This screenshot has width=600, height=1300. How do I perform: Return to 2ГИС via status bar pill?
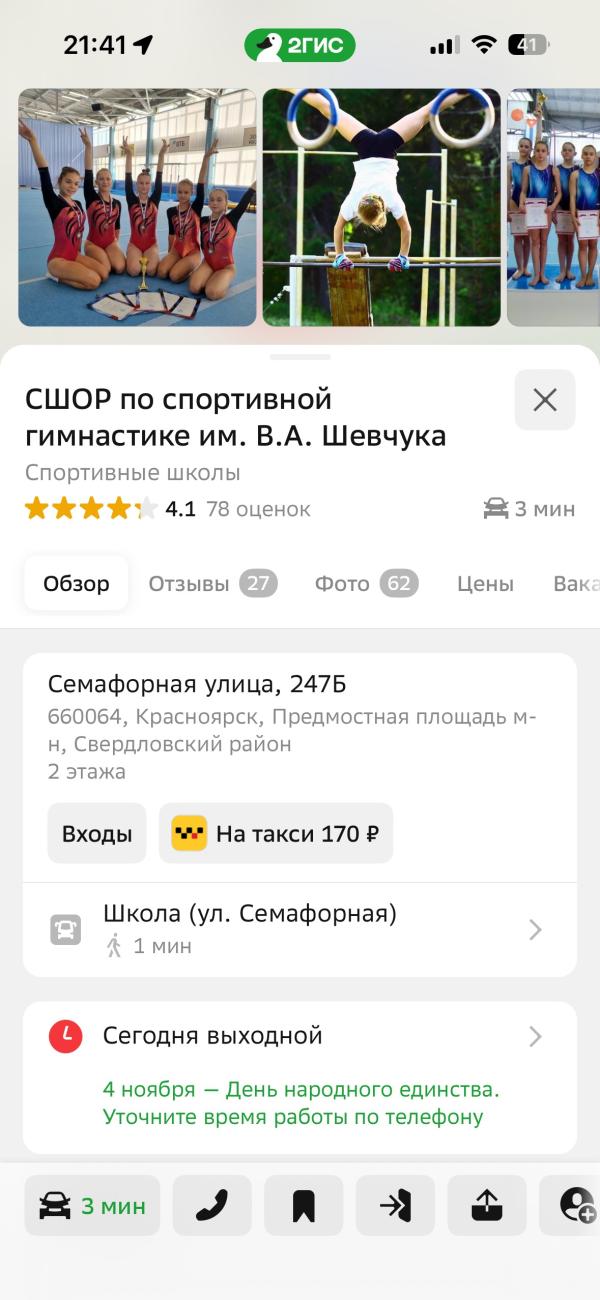click(x=300, y=45)
